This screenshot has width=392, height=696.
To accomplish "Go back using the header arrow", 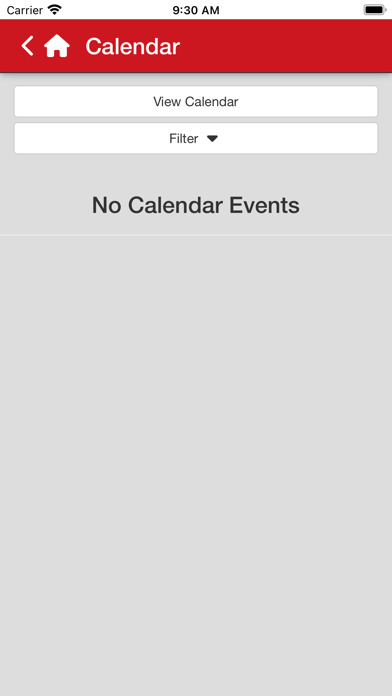I will pyautogui.click(x=27, y=46).
